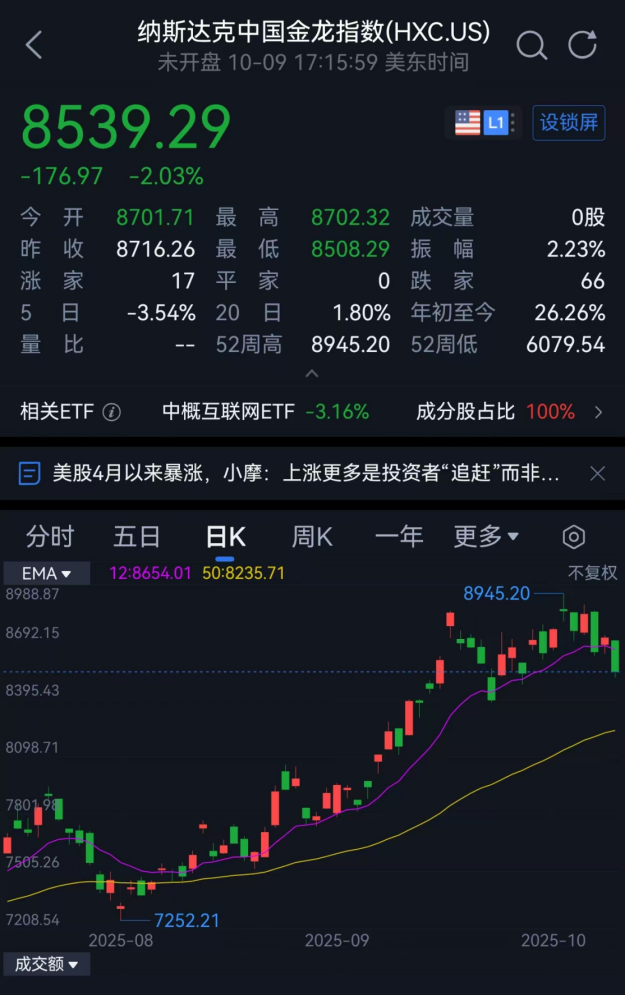Screen dimensions: 626x995
Task: Select the 日K chart tab
Action: tap(225, 537)
